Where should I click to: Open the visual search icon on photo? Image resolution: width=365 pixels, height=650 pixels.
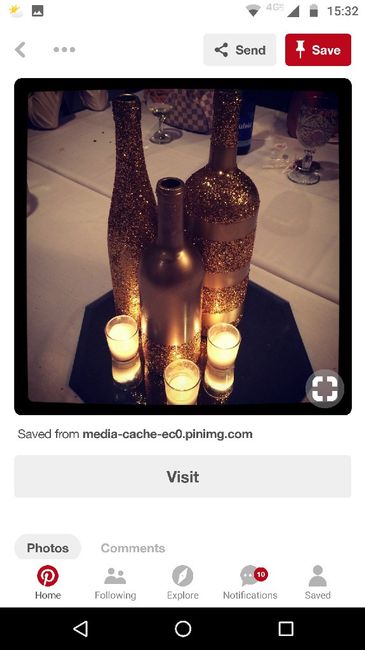[324, 388]
